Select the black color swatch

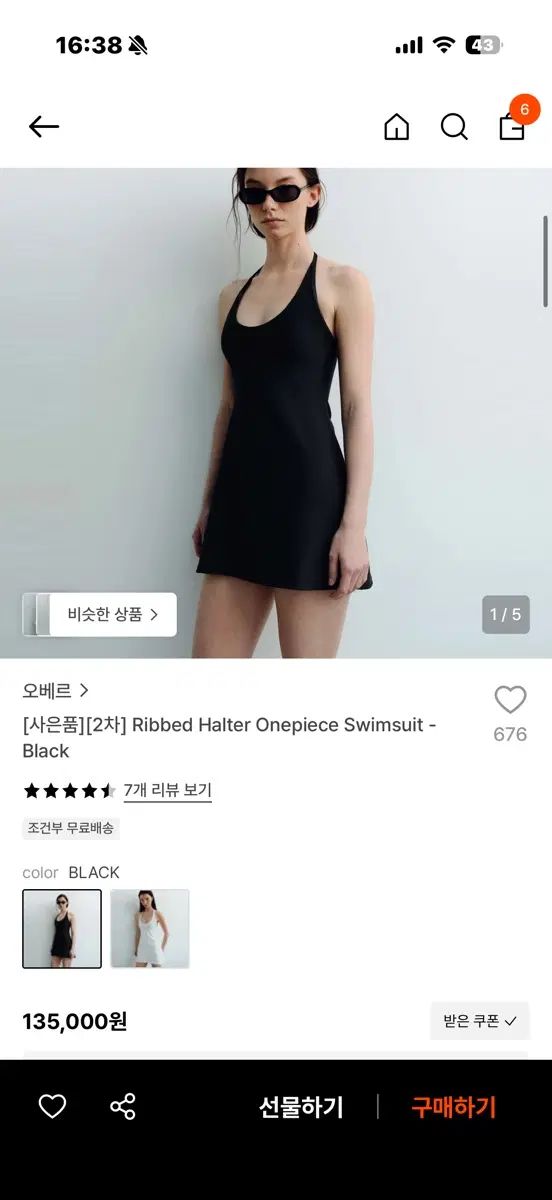[62, 929]
